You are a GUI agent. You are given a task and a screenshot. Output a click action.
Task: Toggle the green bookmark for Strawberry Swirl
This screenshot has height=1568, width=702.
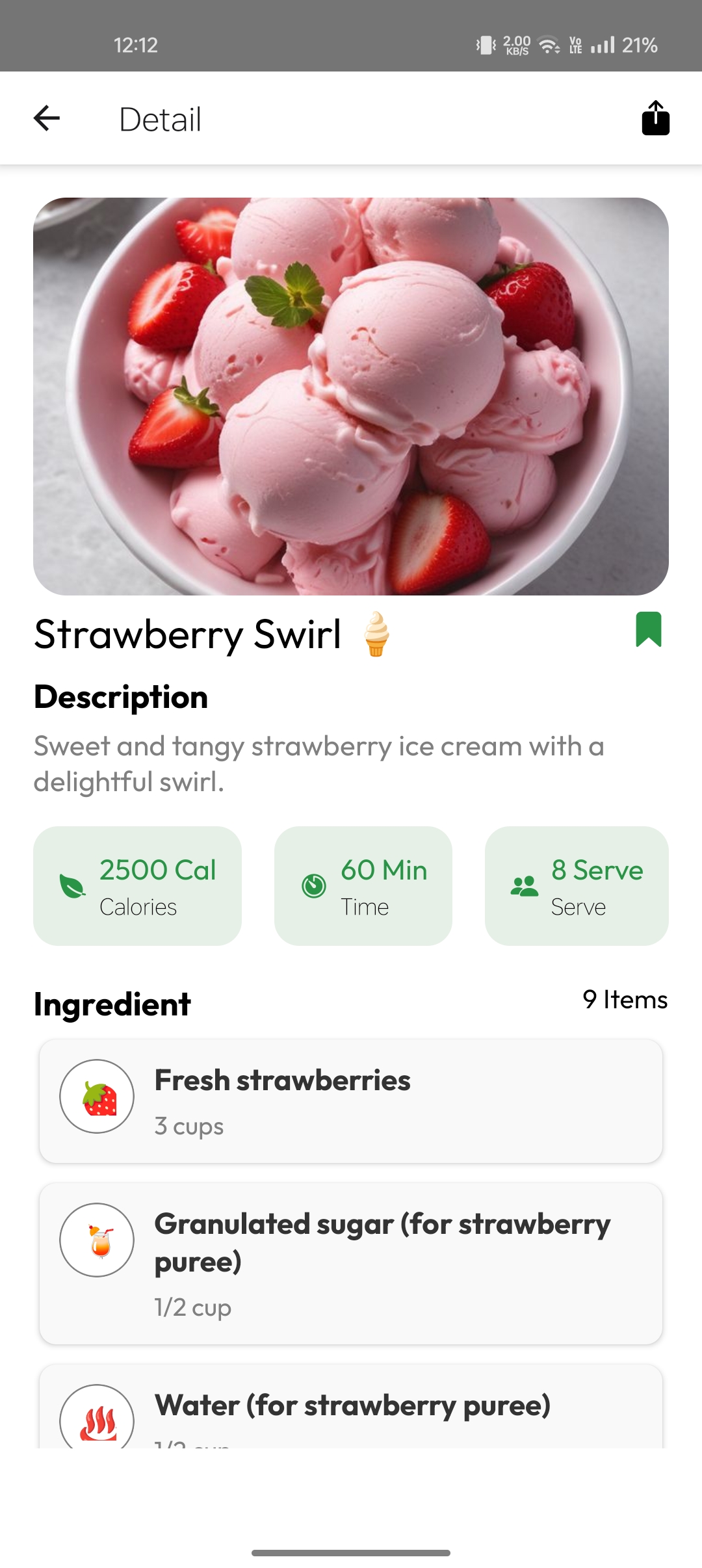pos(648,629)
